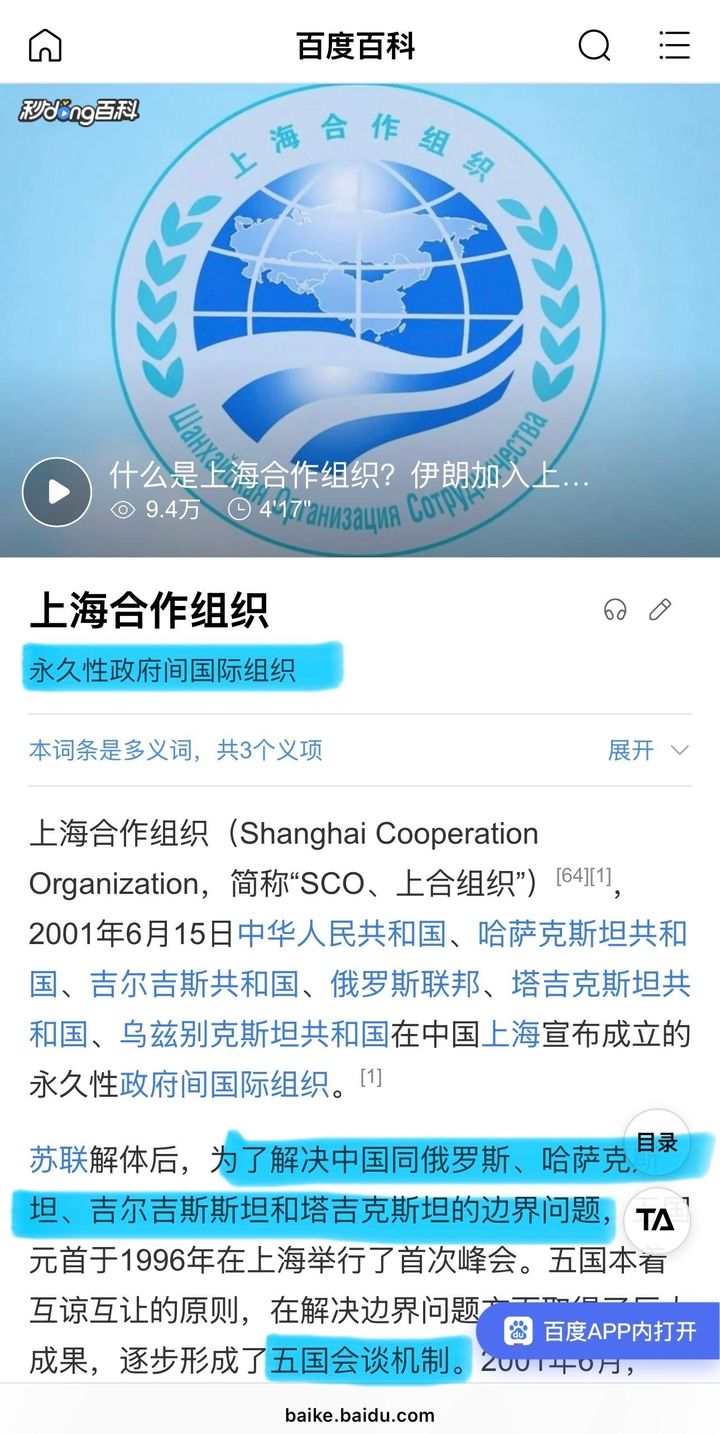This screenshot has width=720, height=1434.
Task: Expand the 展开 polysemy list
Action: tap(648, 750)
